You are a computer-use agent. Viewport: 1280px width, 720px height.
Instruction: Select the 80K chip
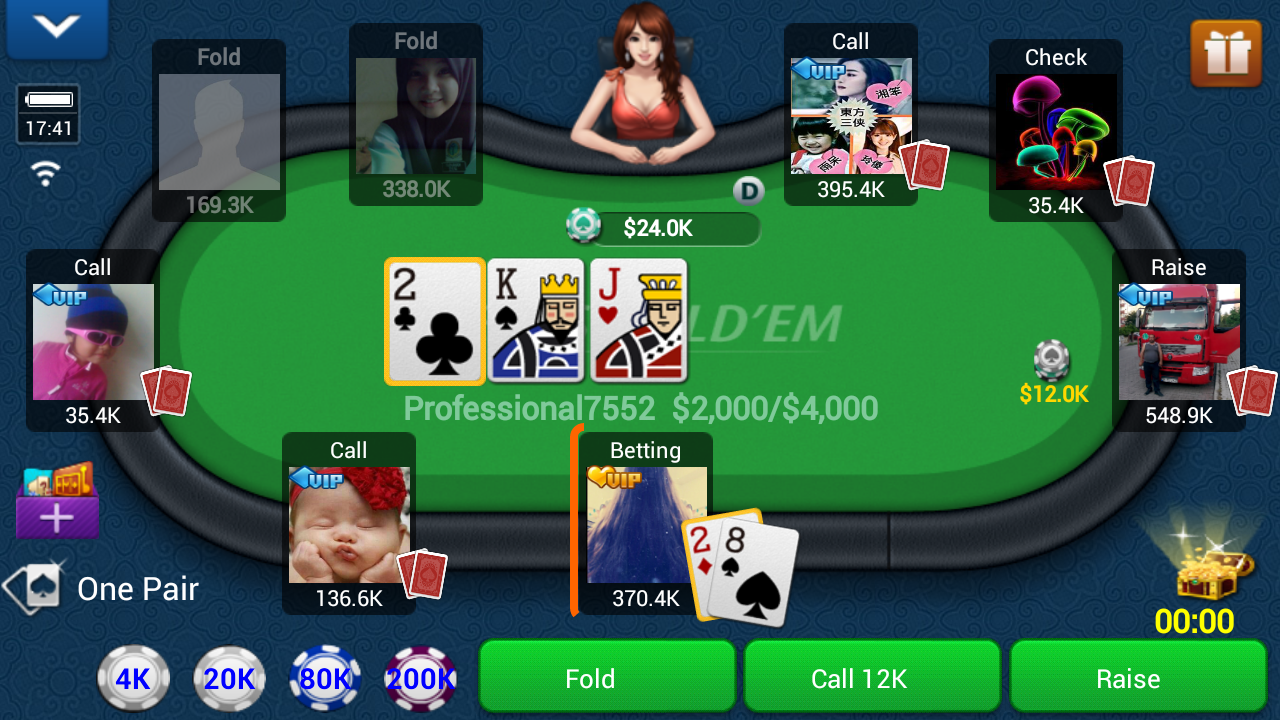325,679
